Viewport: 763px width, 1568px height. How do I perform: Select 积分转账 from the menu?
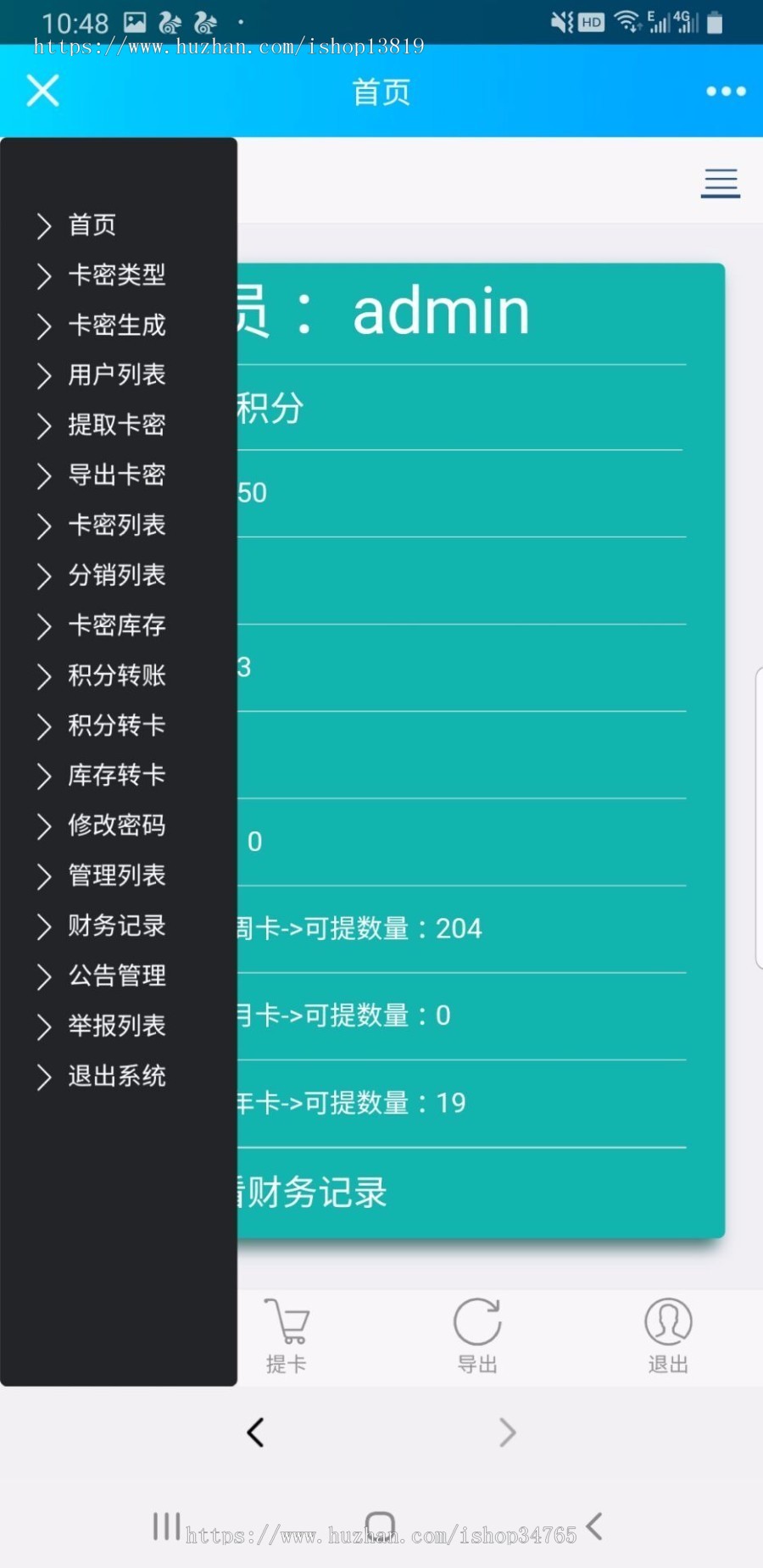click(117, 676)
